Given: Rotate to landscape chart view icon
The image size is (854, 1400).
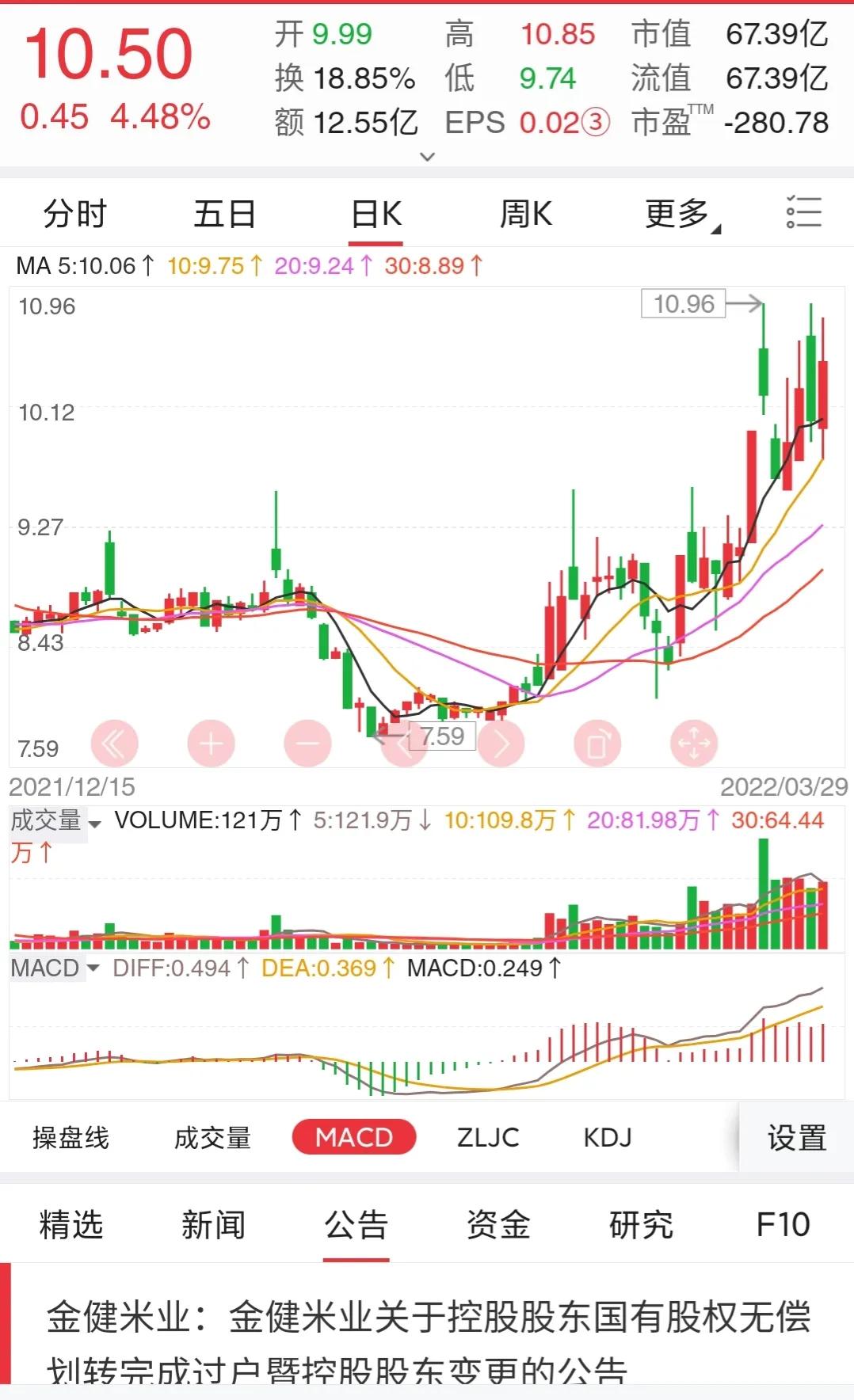Looking at the screenshot, I should (600, 743).
